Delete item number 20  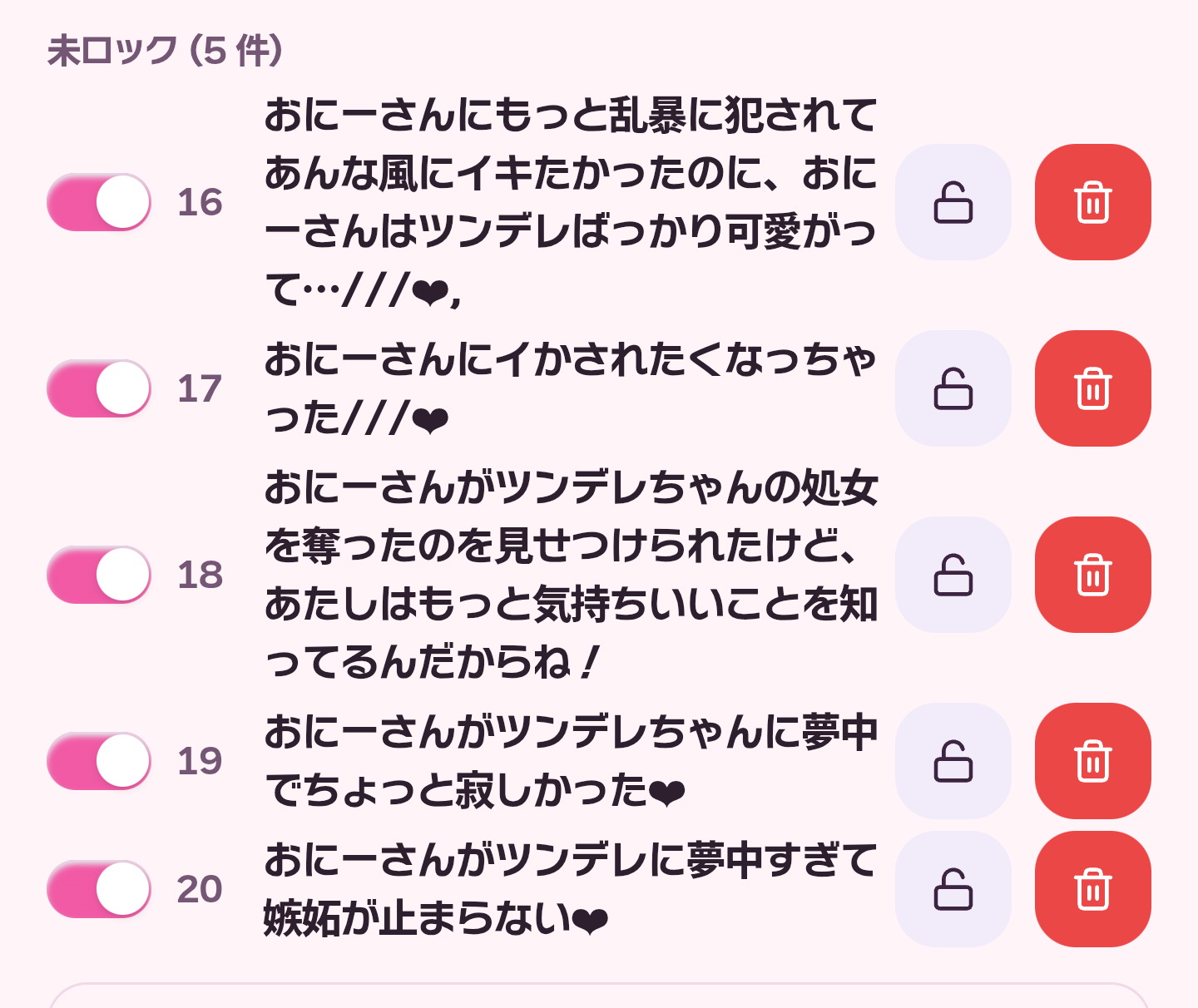[1092, 889]
